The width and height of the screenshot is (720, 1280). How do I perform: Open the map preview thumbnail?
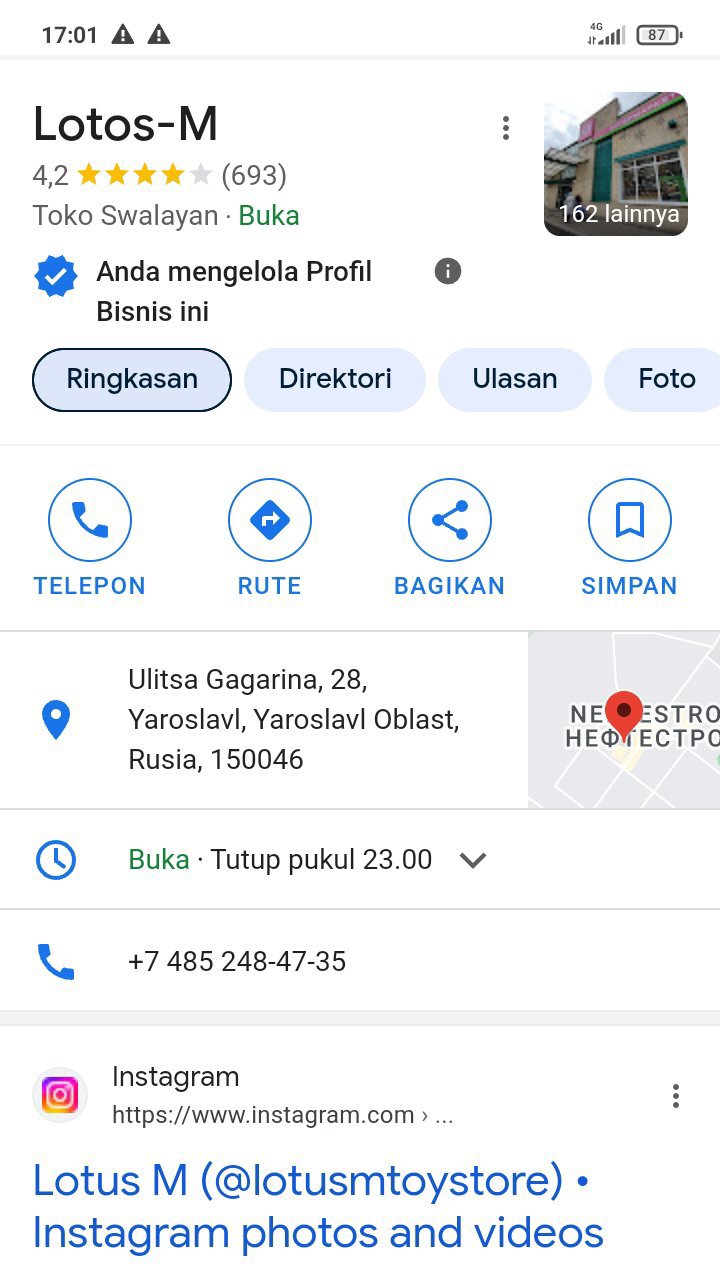point(624,720)
